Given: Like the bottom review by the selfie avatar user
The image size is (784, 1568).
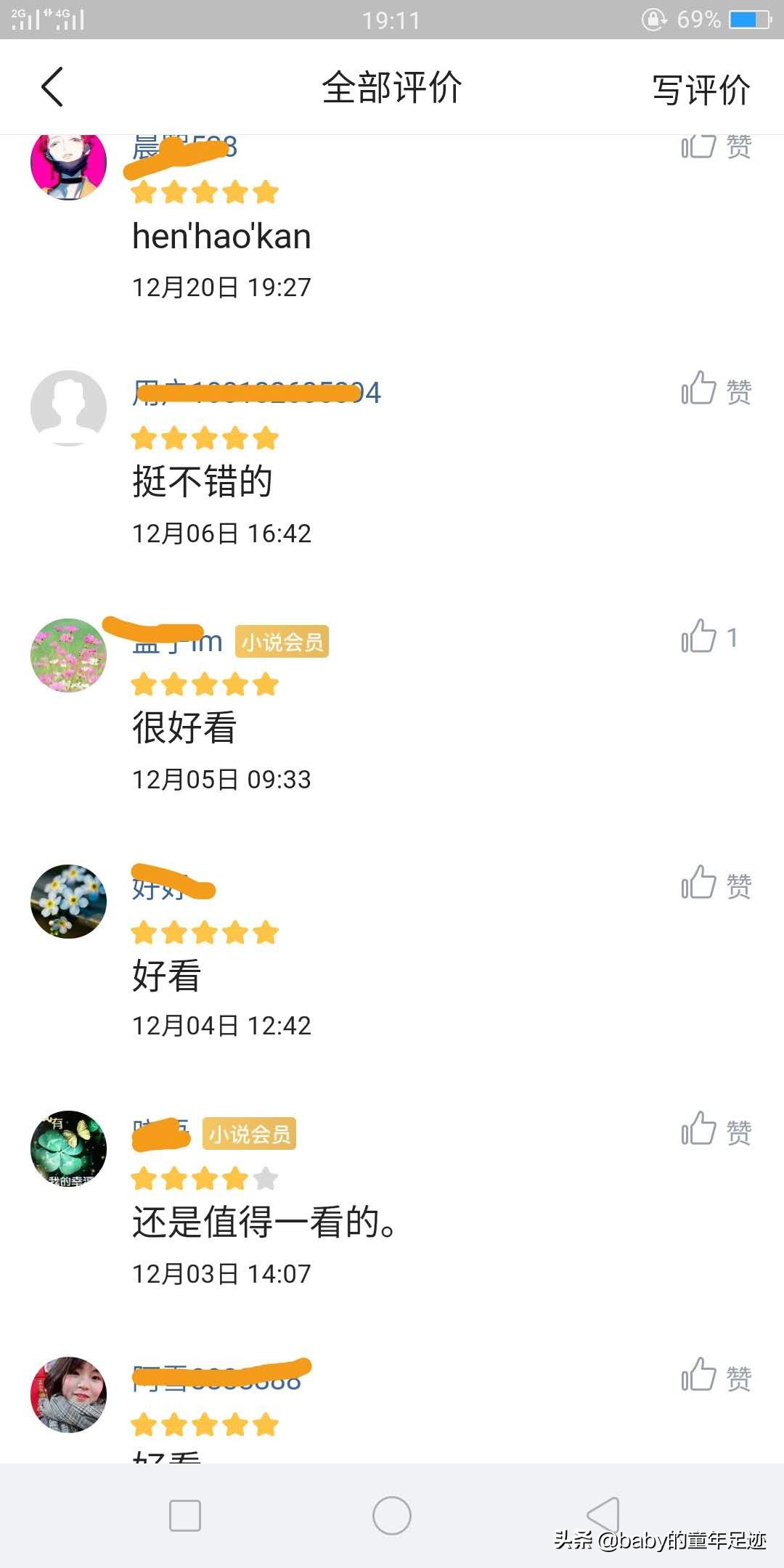Looking at the screenshot, I should pyautogui.click(x=701, y=1374).
